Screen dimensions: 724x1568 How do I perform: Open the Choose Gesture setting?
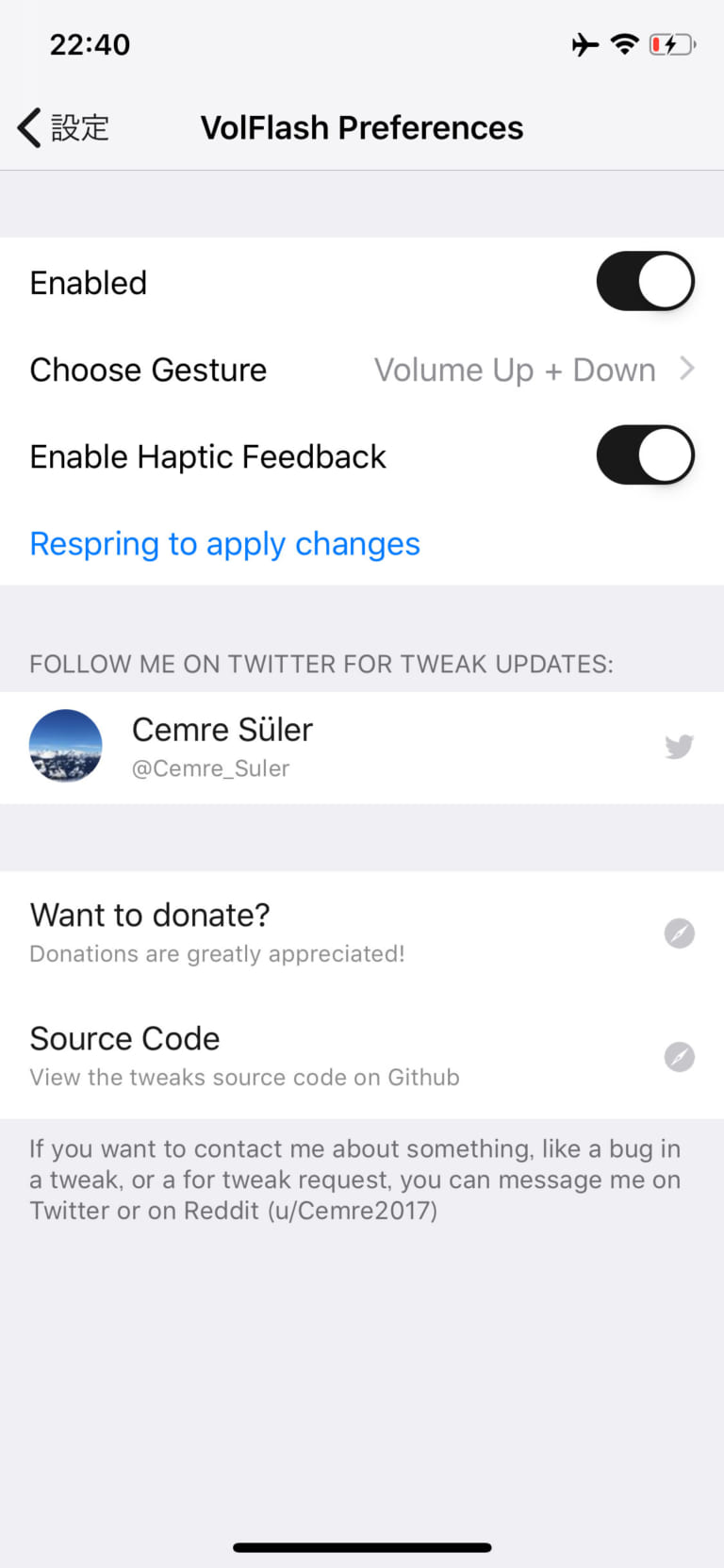coord(362,370)
